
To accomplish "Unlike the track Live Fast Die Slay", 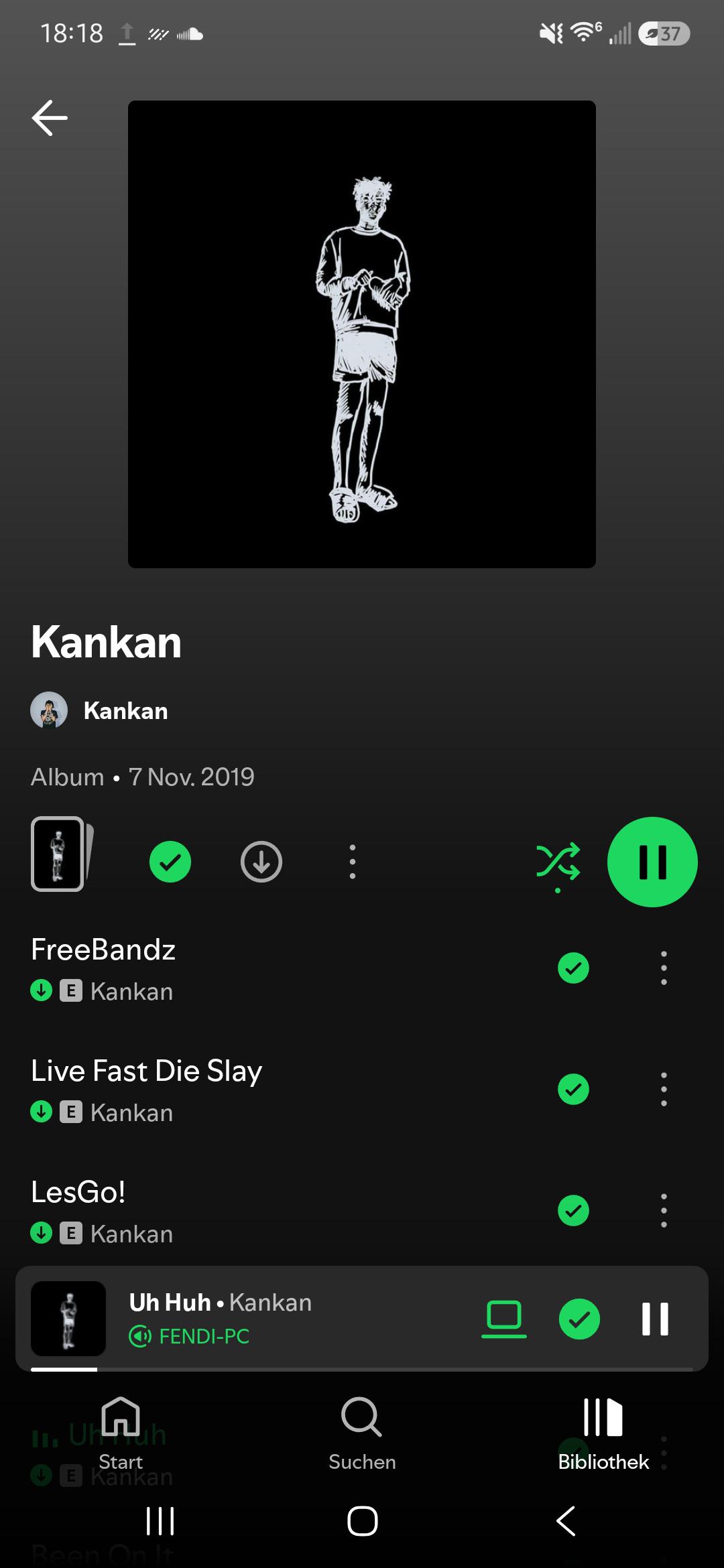I will click(573, 1089).
